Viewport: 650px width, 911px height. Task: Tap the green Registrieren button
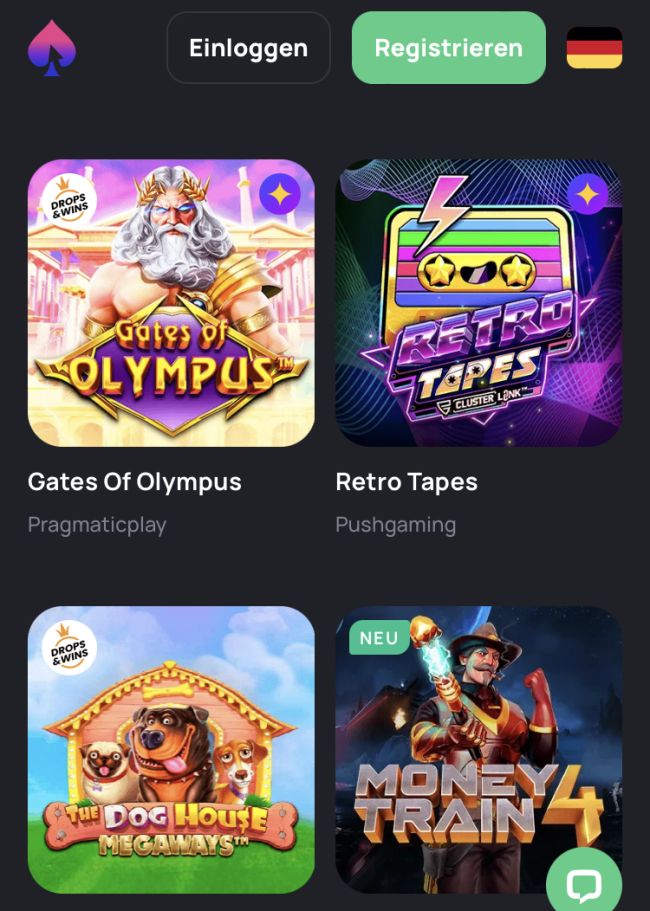coord(448,48)
